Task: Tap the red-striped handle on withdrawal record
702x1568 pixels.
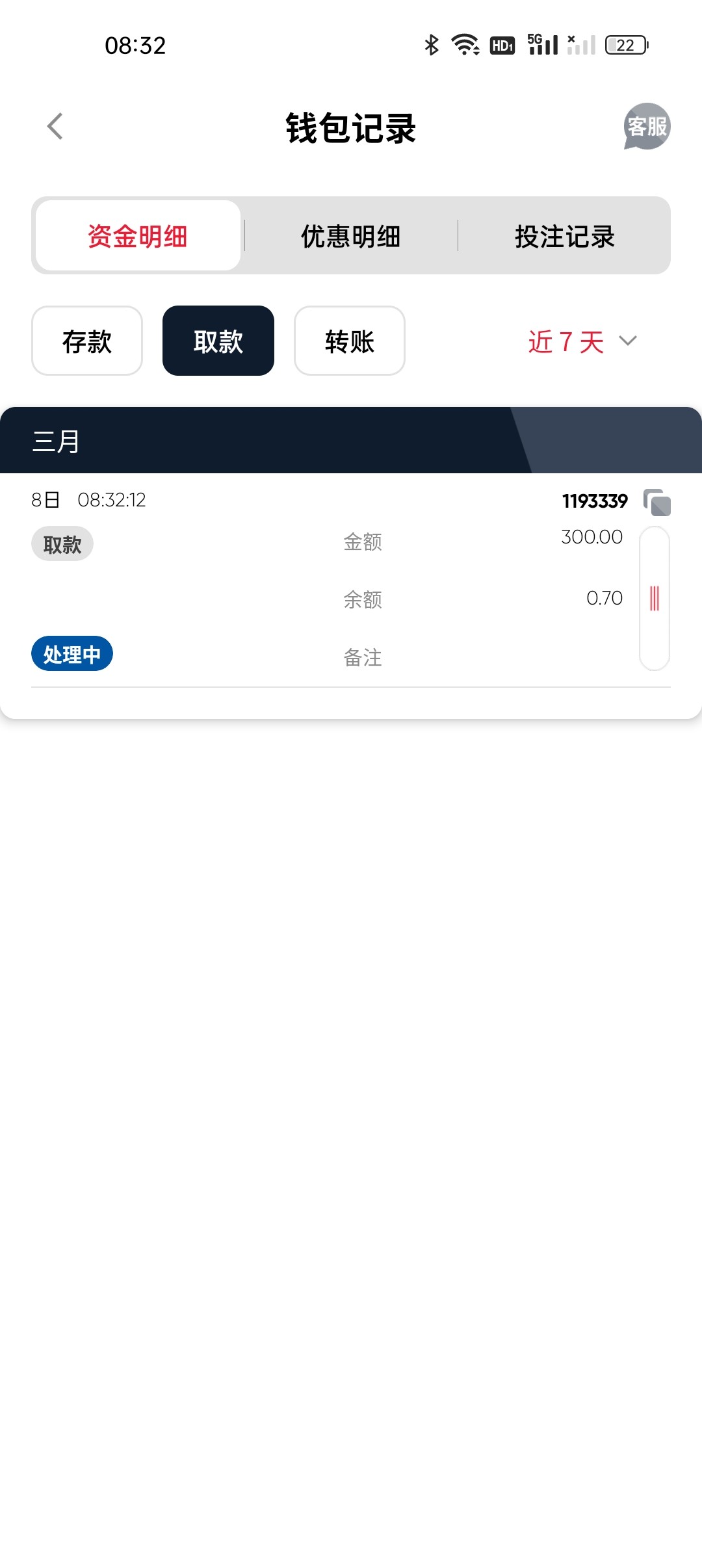Action: (655, 598)
